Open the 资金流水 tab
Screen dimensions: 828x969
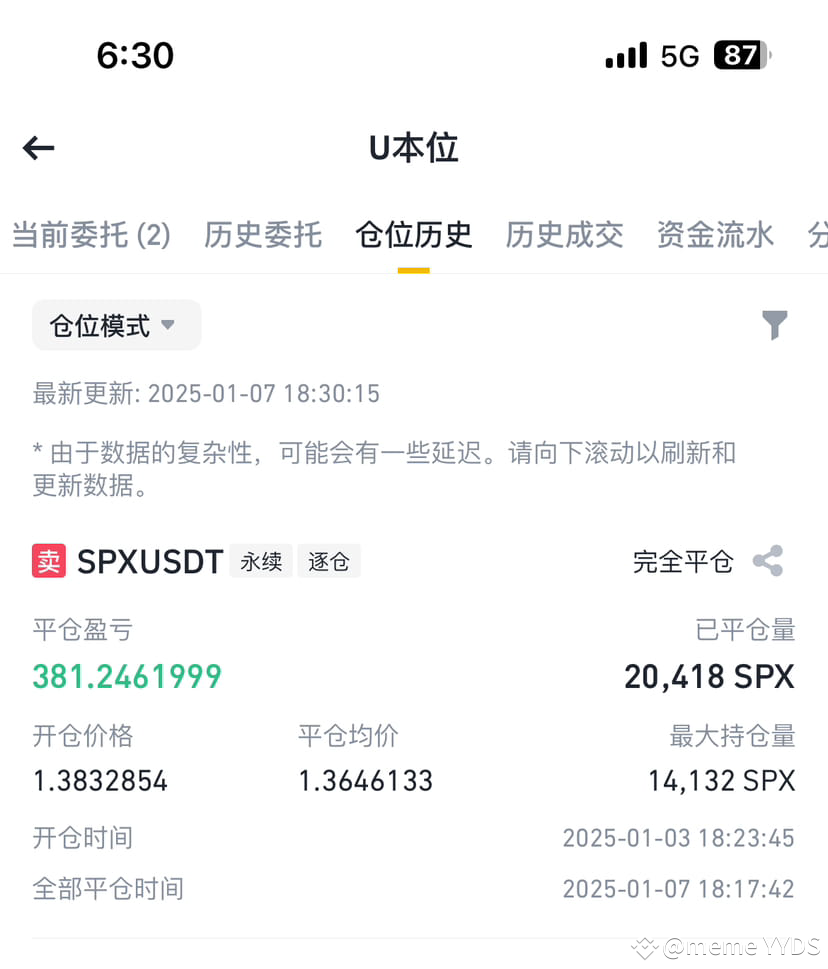click(x=716, y=235)
